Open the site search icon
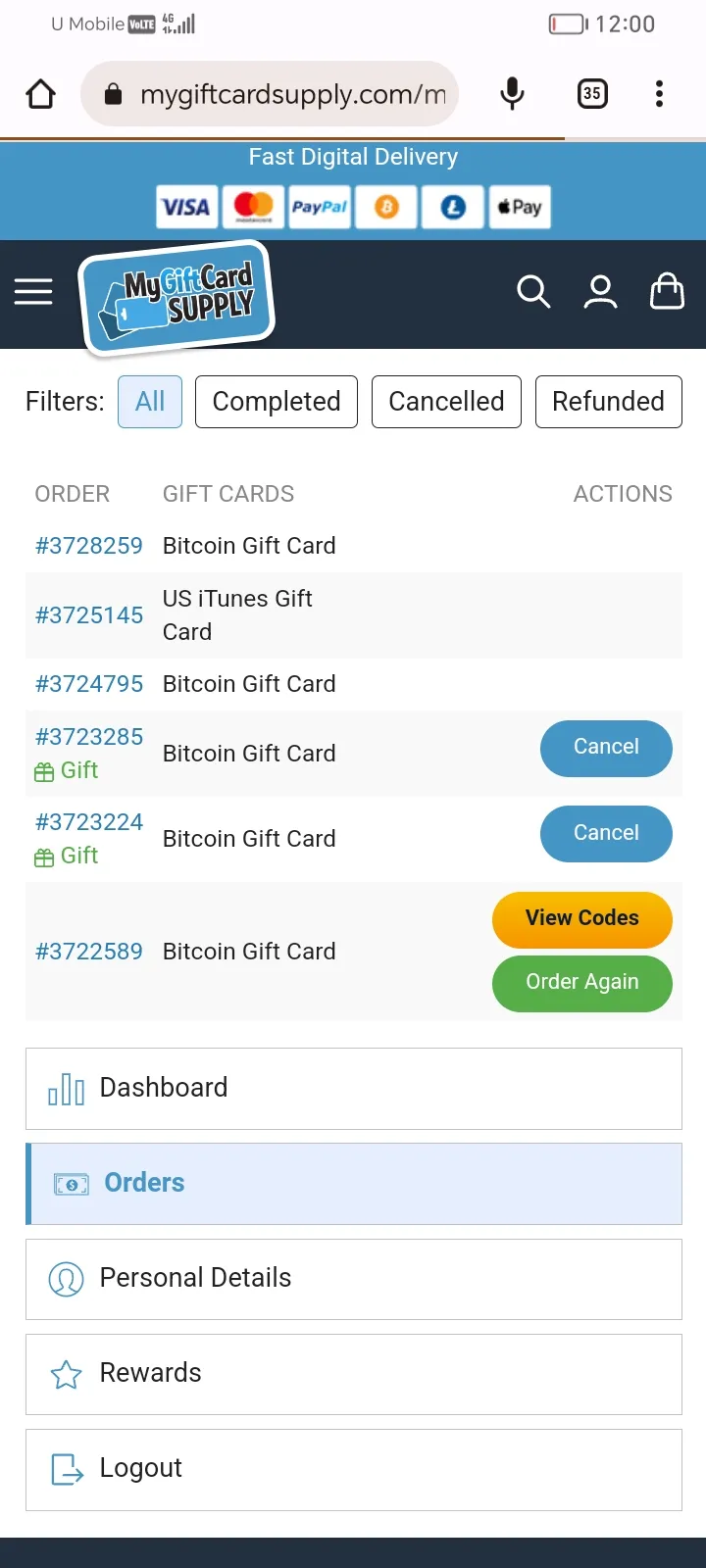Screen dimensions: 706x1568 tap(533, 291)
